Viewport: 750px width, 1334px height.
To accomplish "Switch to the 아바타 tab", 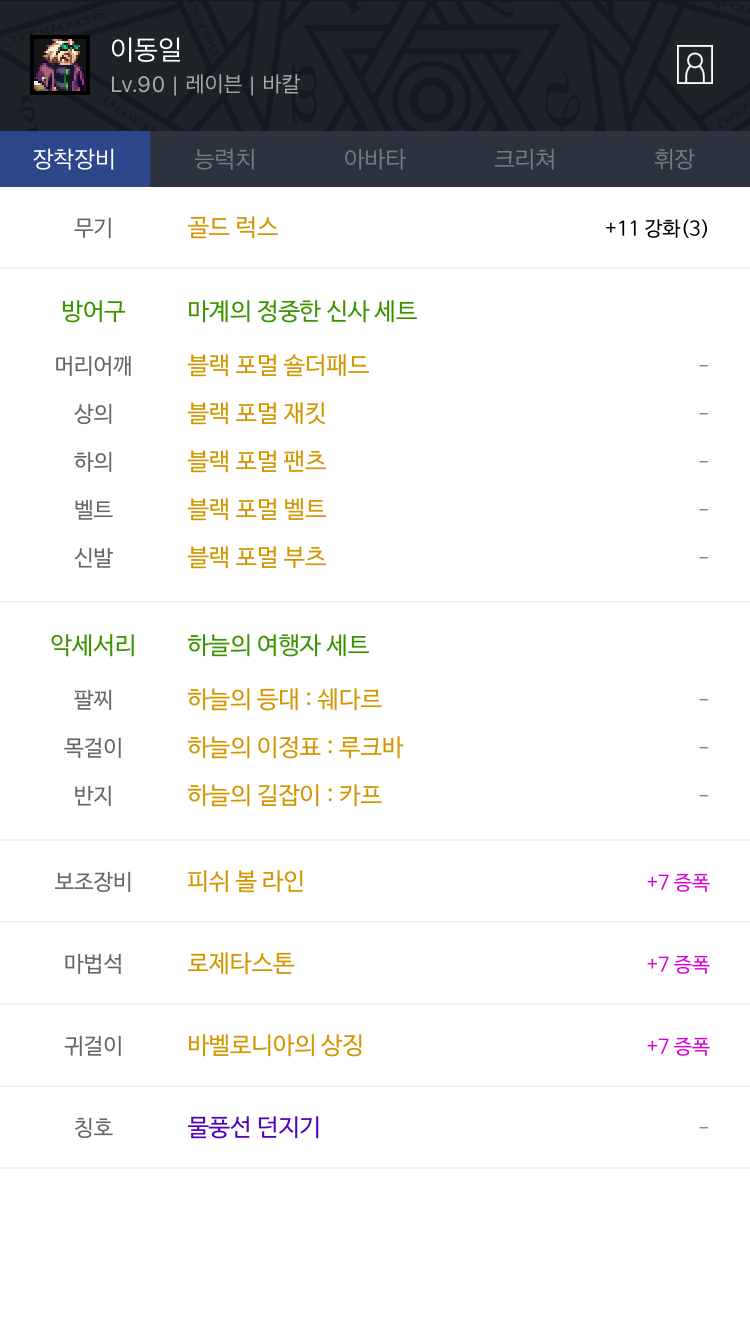I will click(x=375, y=159).
